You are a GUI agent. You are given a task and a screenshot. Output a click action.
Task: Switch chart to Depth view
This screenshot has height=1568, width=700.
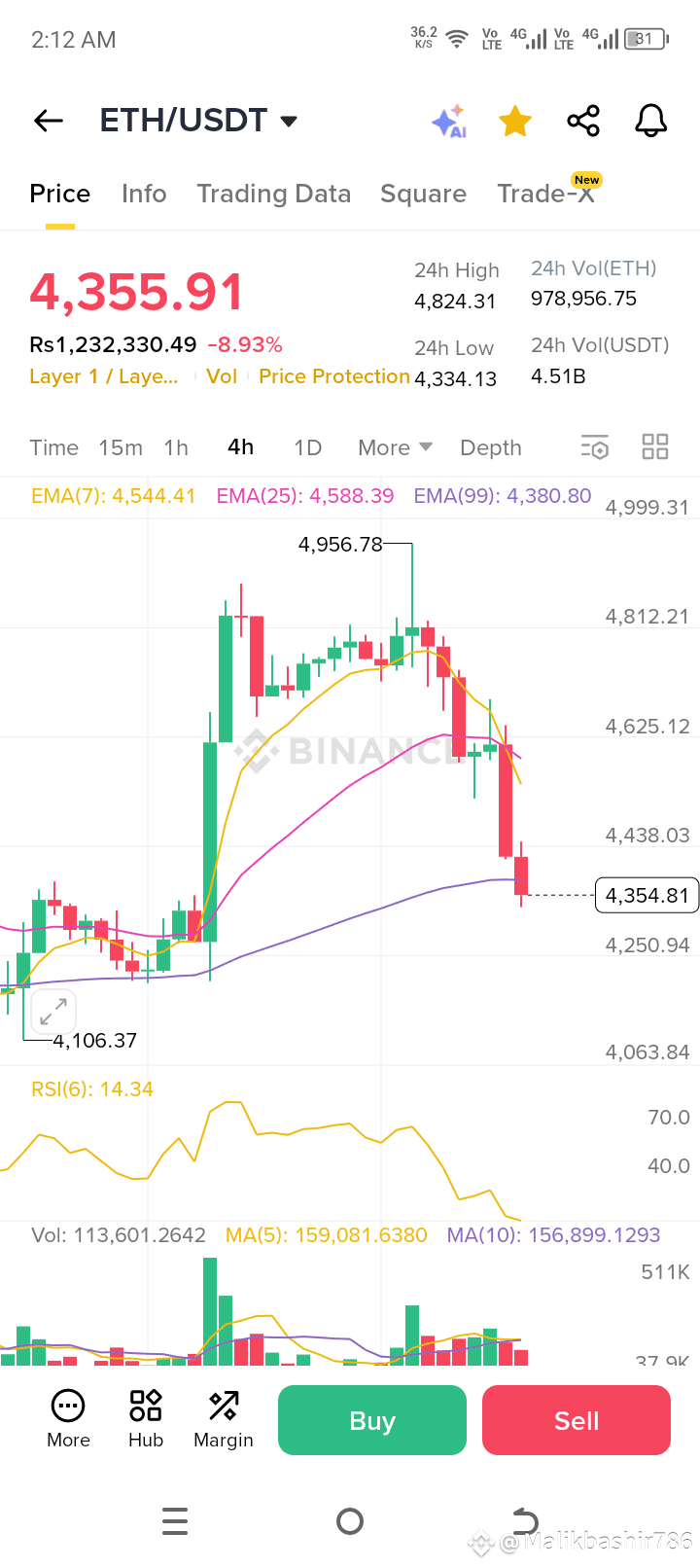tap(491, 447)
